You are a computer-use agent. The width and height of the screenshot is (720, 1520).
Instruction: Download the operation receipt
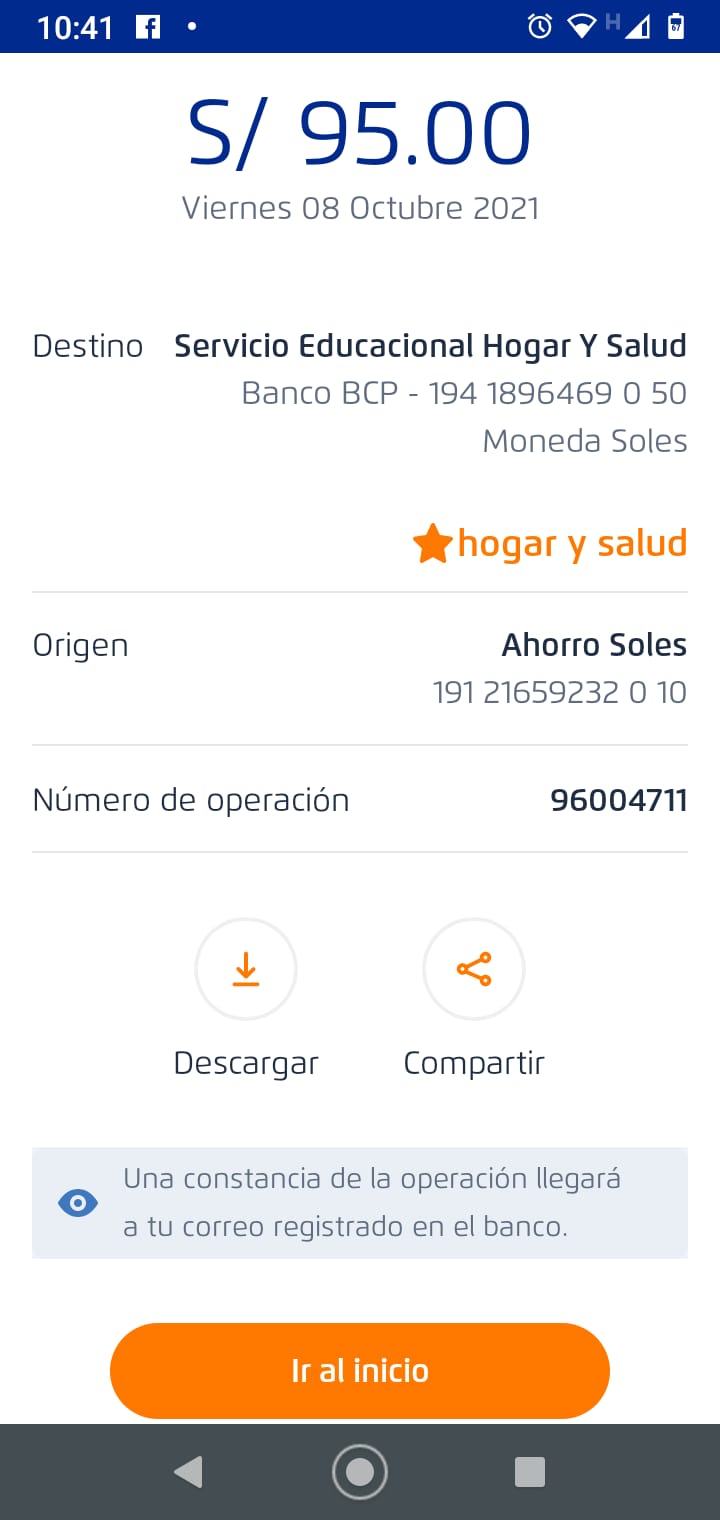tap(246, 969)
